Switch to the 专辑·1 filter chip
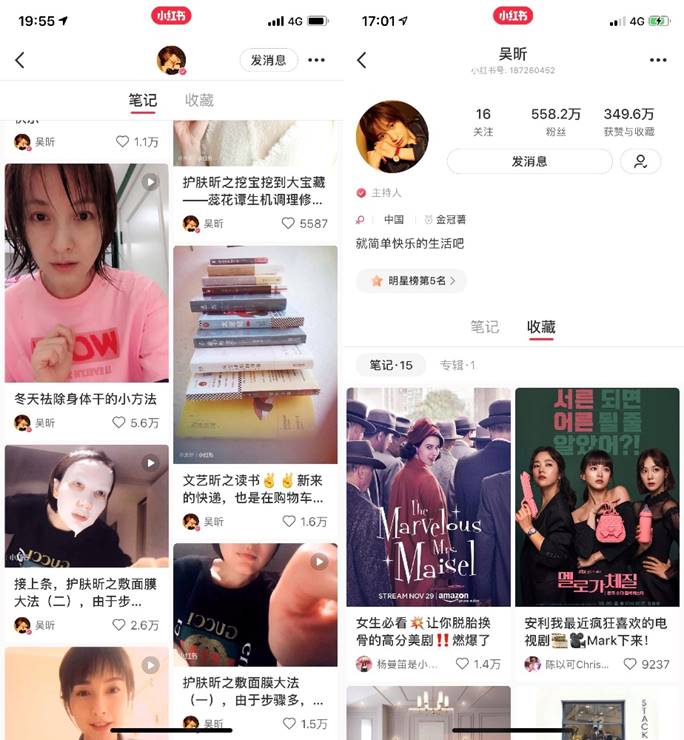This screenshot has width=684, height=740. 457,365
